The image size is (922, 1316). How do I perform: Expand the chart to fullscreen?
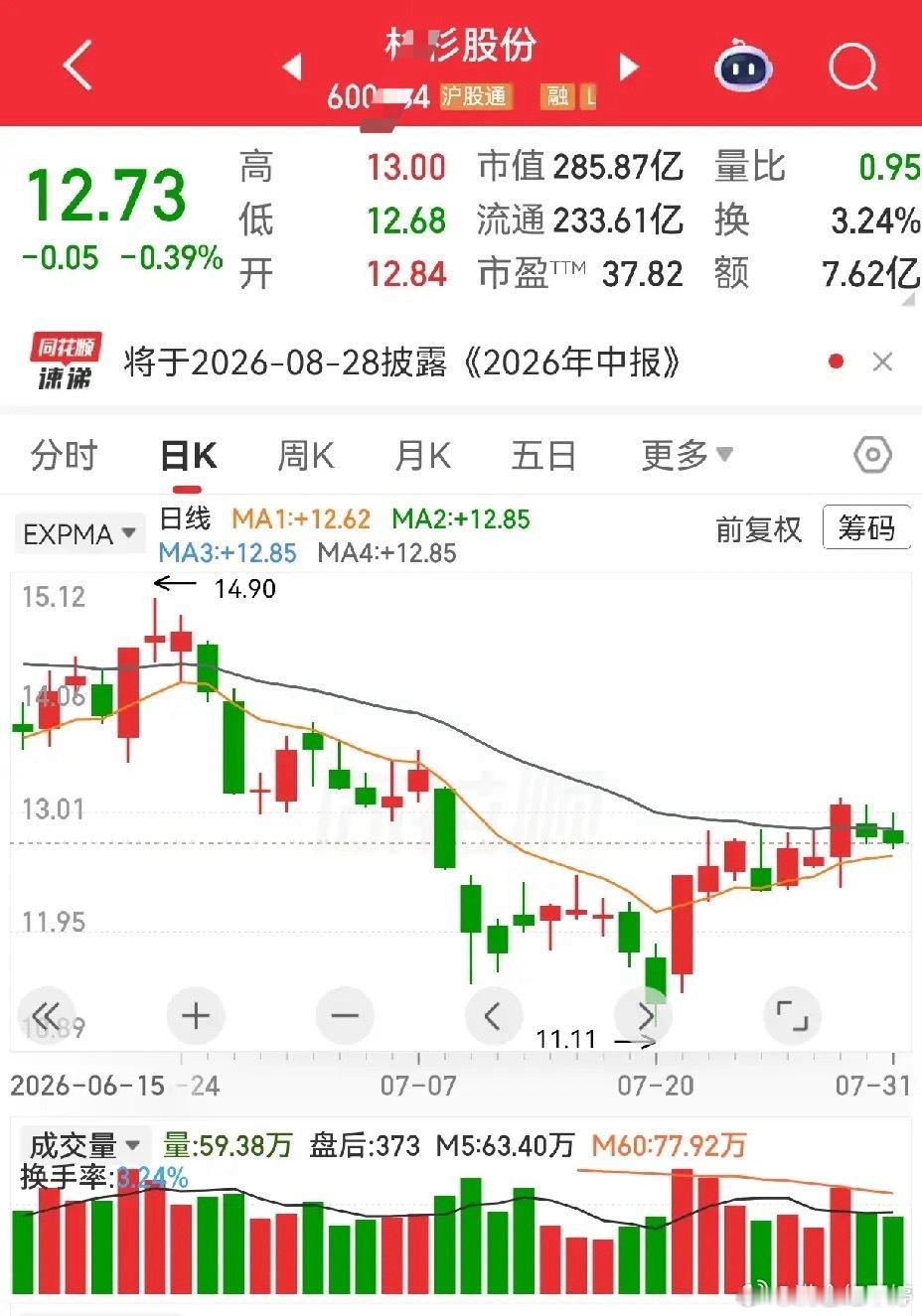pos(792,1016)
